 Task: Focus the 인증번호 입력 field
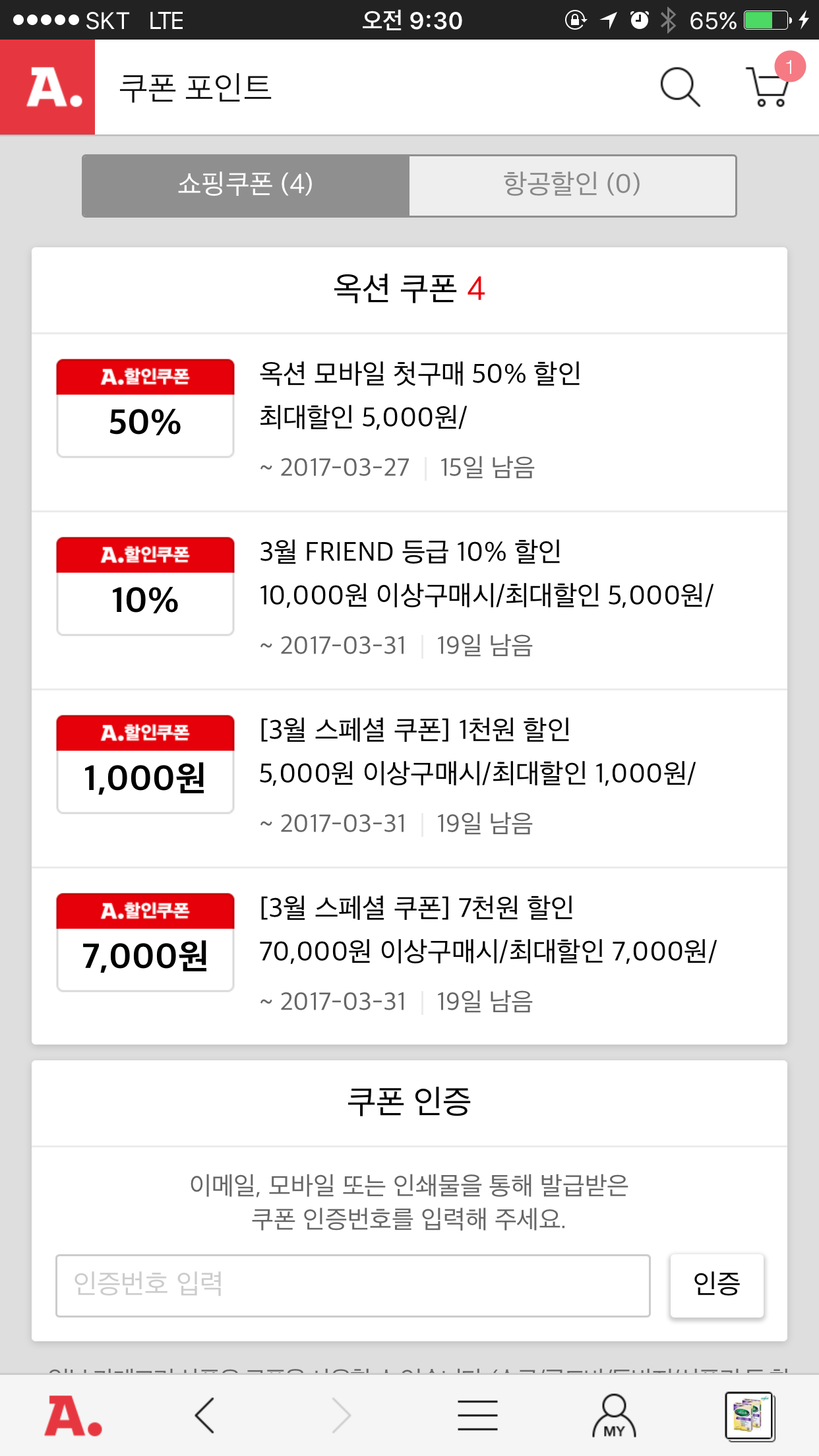tap(353, 1285)
